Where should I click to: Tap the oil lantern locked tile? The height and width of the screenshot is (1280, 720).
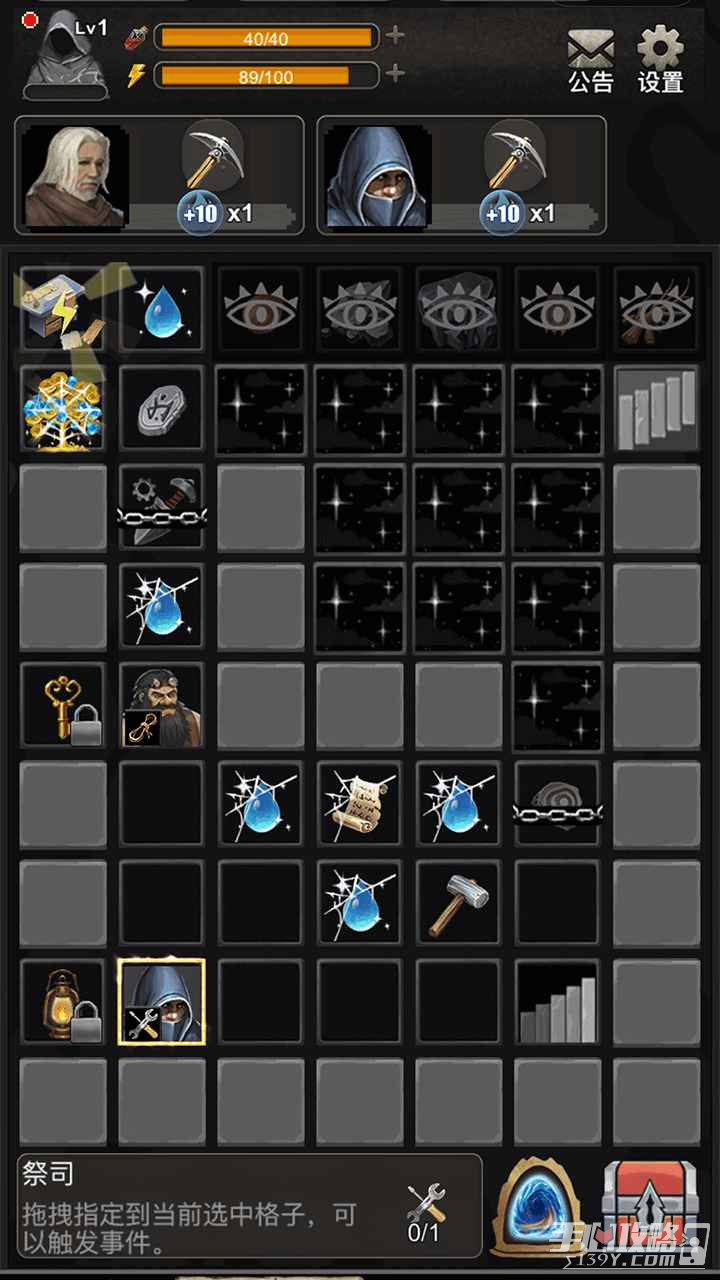point(62,1001)
